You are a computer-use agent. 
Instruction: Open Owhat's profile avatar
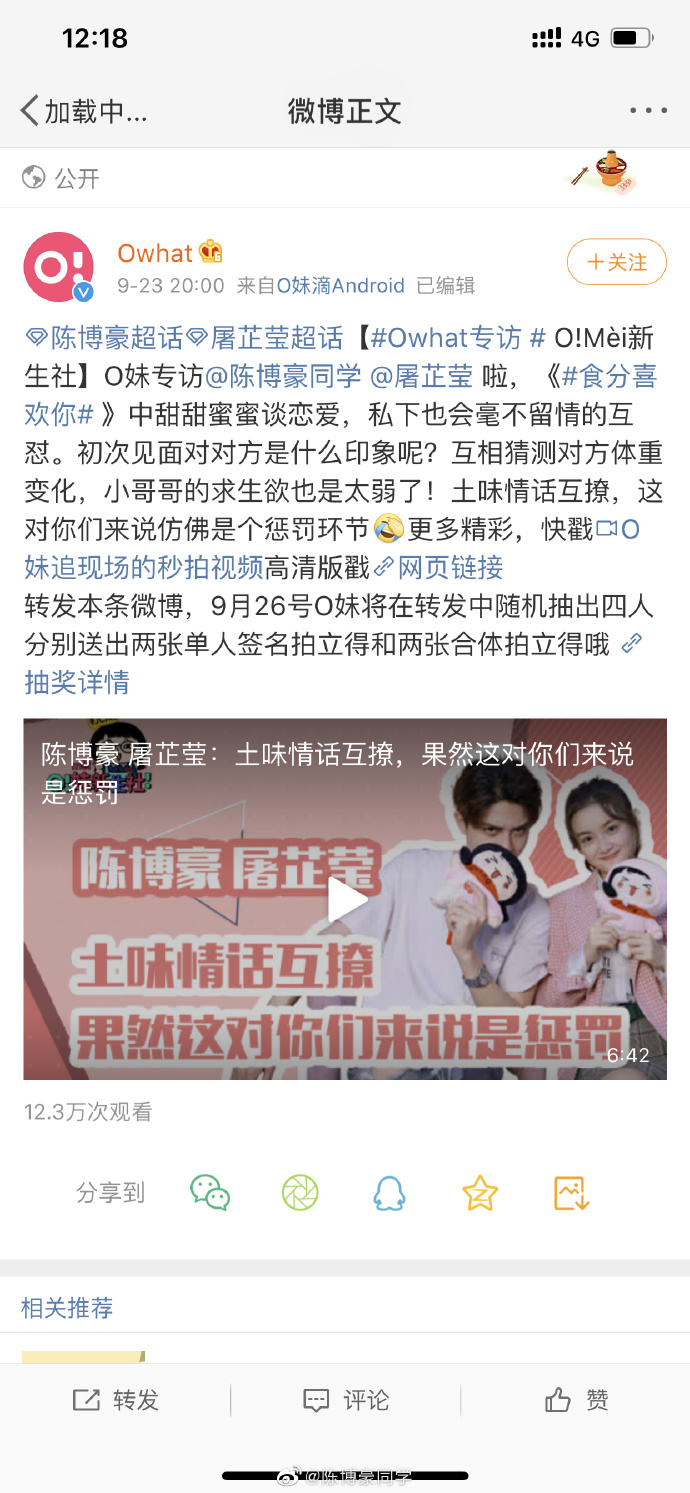pos(59,267)
